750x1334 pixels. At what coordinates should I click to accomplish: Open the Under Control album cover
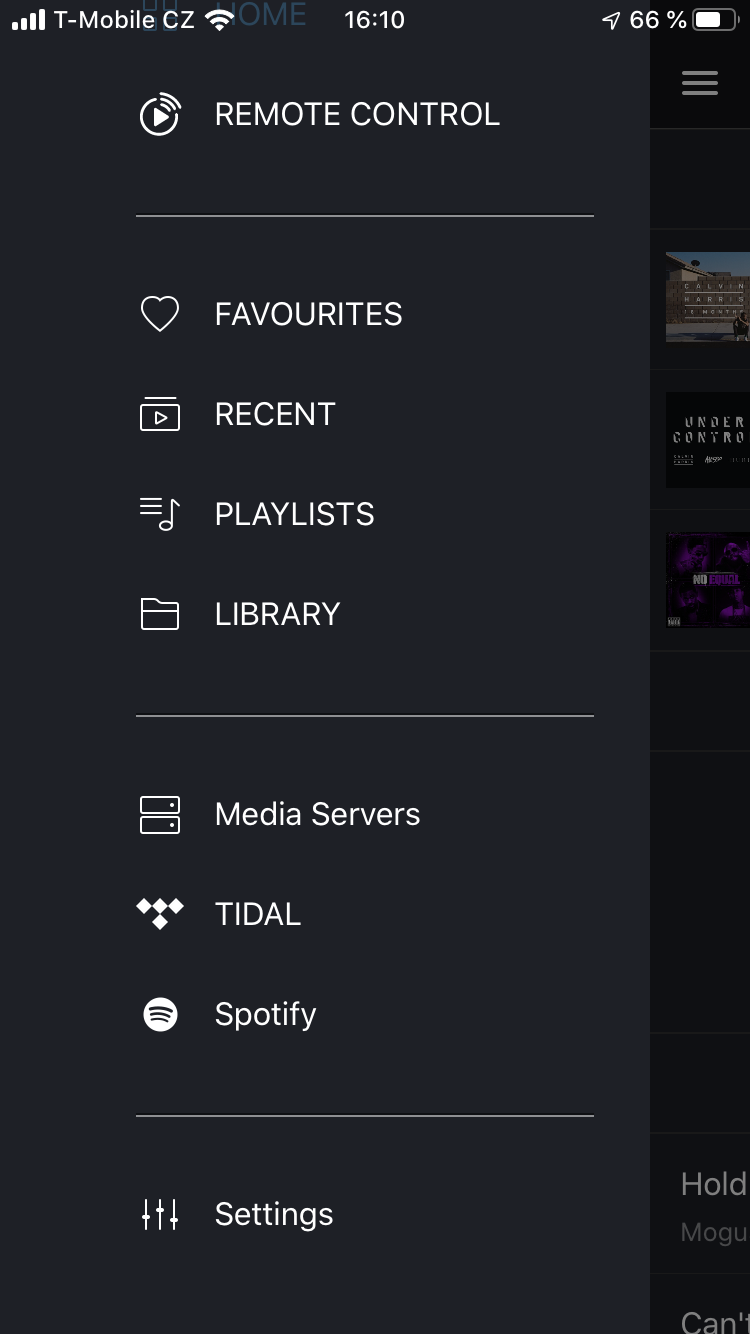coord(708,440)
